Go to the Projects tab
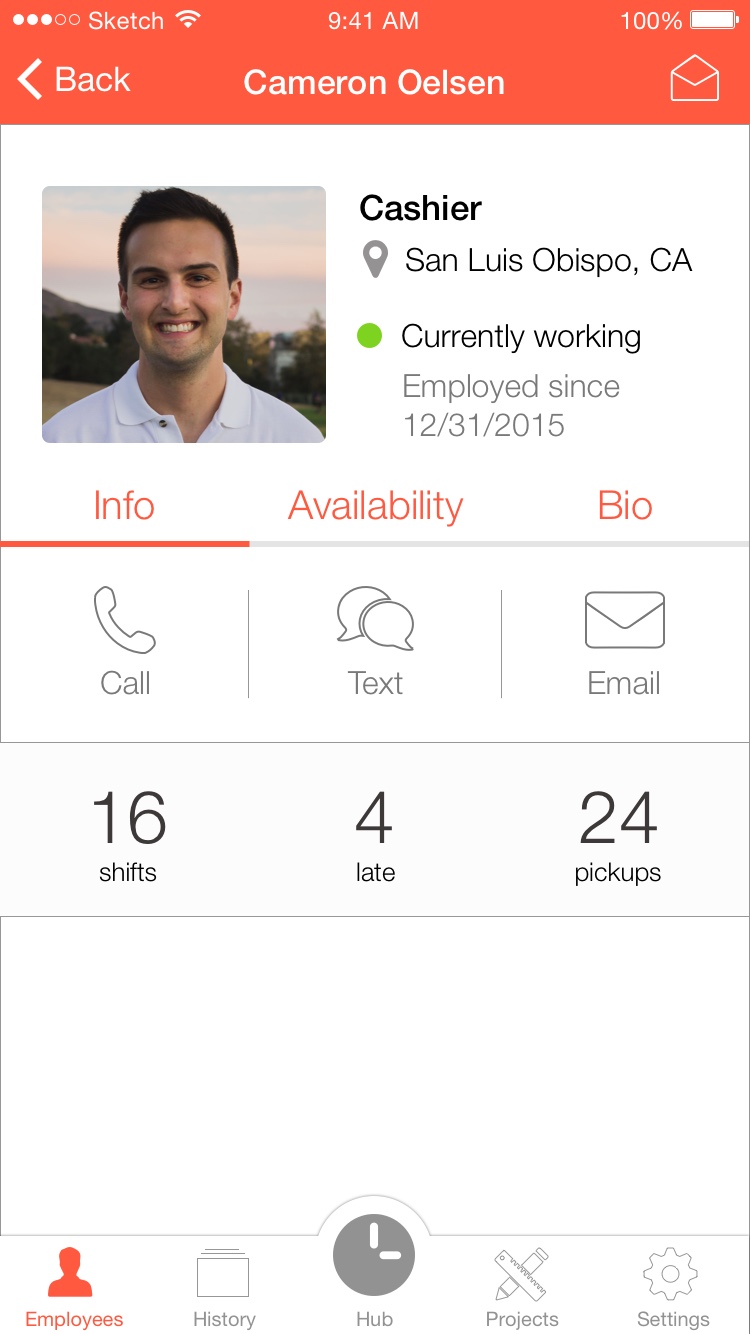The height and width of the screenshot is (1334, 750). 522,1288
